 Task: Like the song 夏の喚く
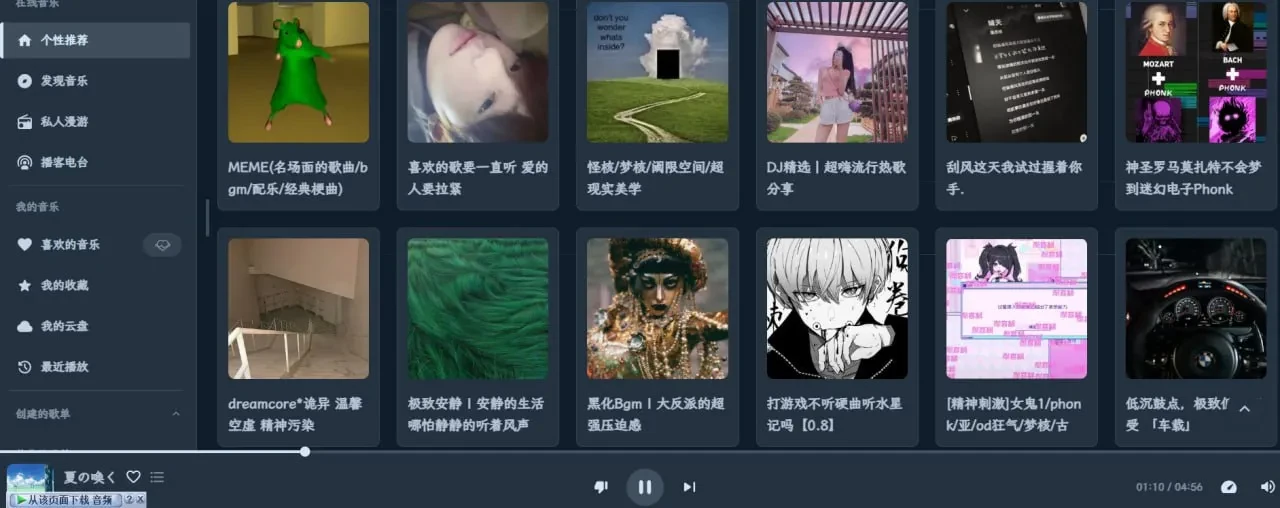click(133, 477)
